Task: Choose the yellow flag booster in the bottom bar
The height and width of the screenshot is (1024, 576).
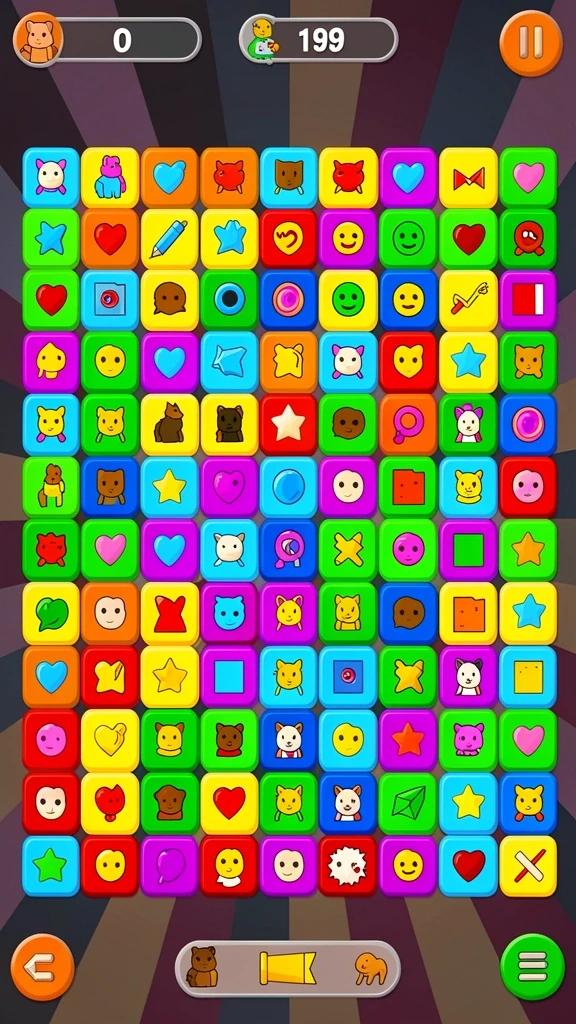Action: point(287,968)
